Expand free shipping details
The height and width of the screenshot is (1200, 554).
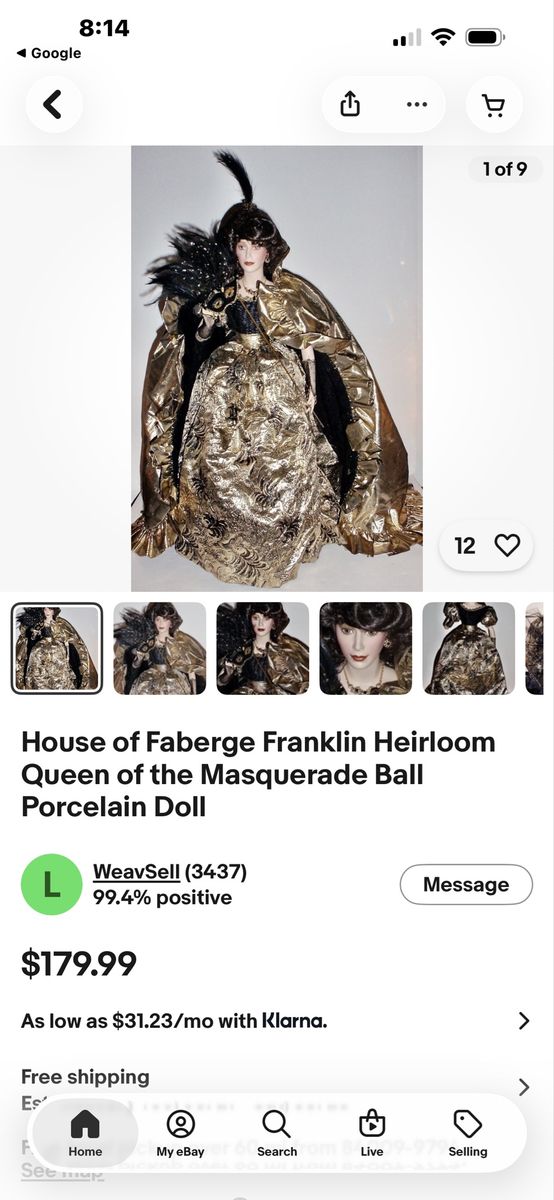277,1087
